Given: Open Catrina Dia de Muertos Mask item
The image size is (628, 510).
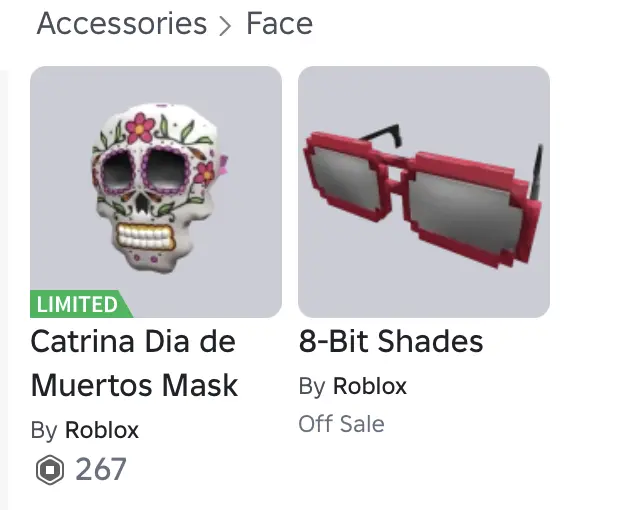Looking at the screenshot, I should (156, 192).
